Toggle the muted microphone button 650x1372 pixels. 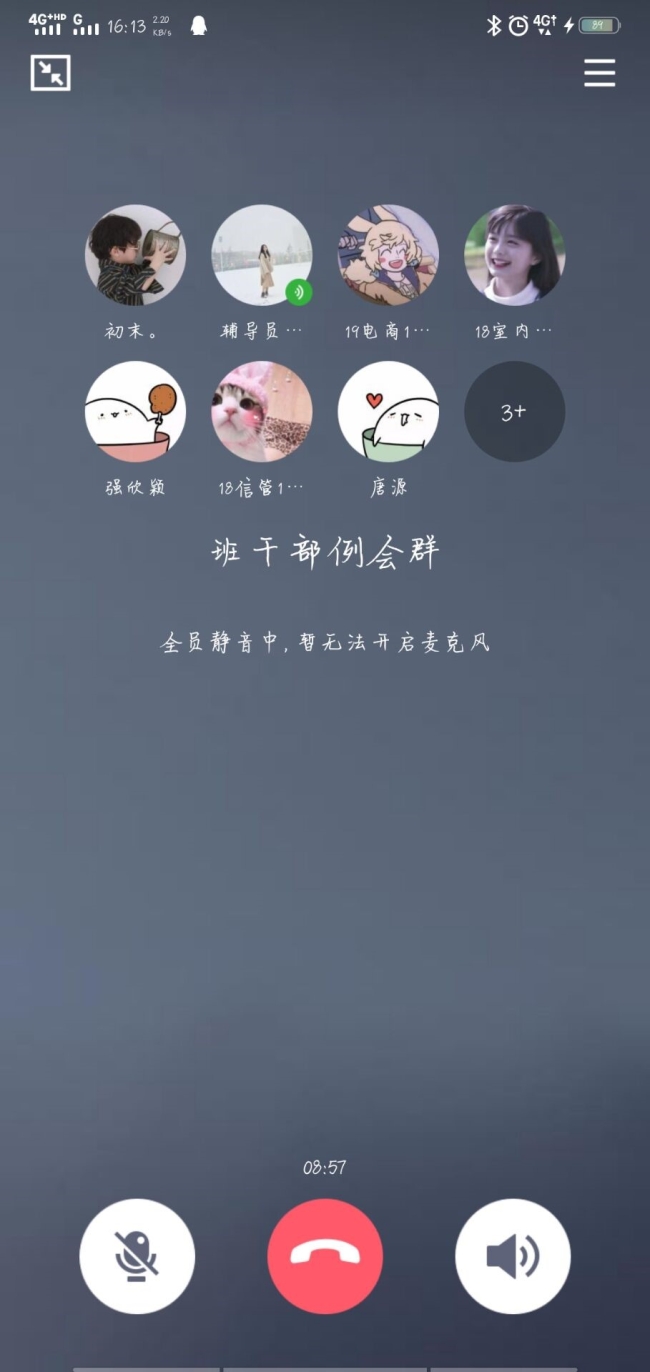click(x=137, y=1256)
